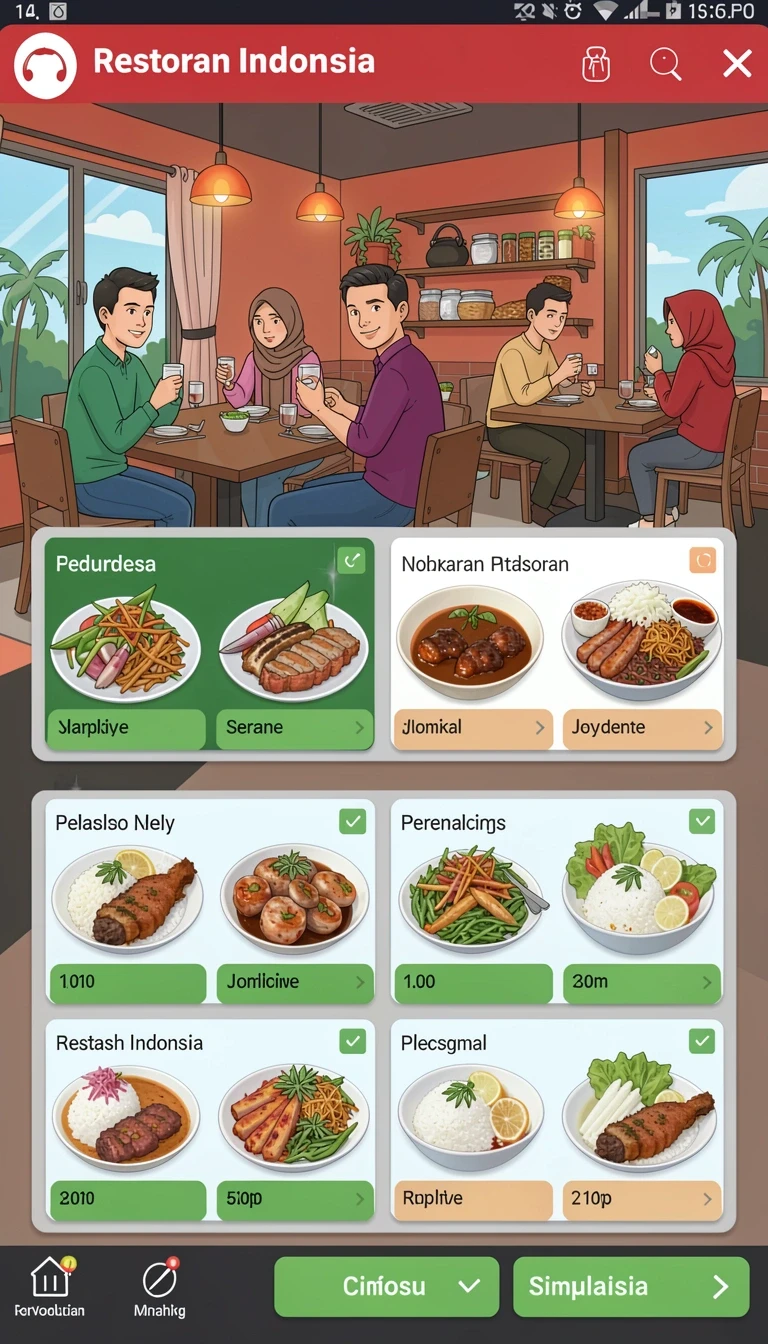This screenshot has width=768, height=1344.
Task: Open the Jomlicive button
Action: point(295,983)
